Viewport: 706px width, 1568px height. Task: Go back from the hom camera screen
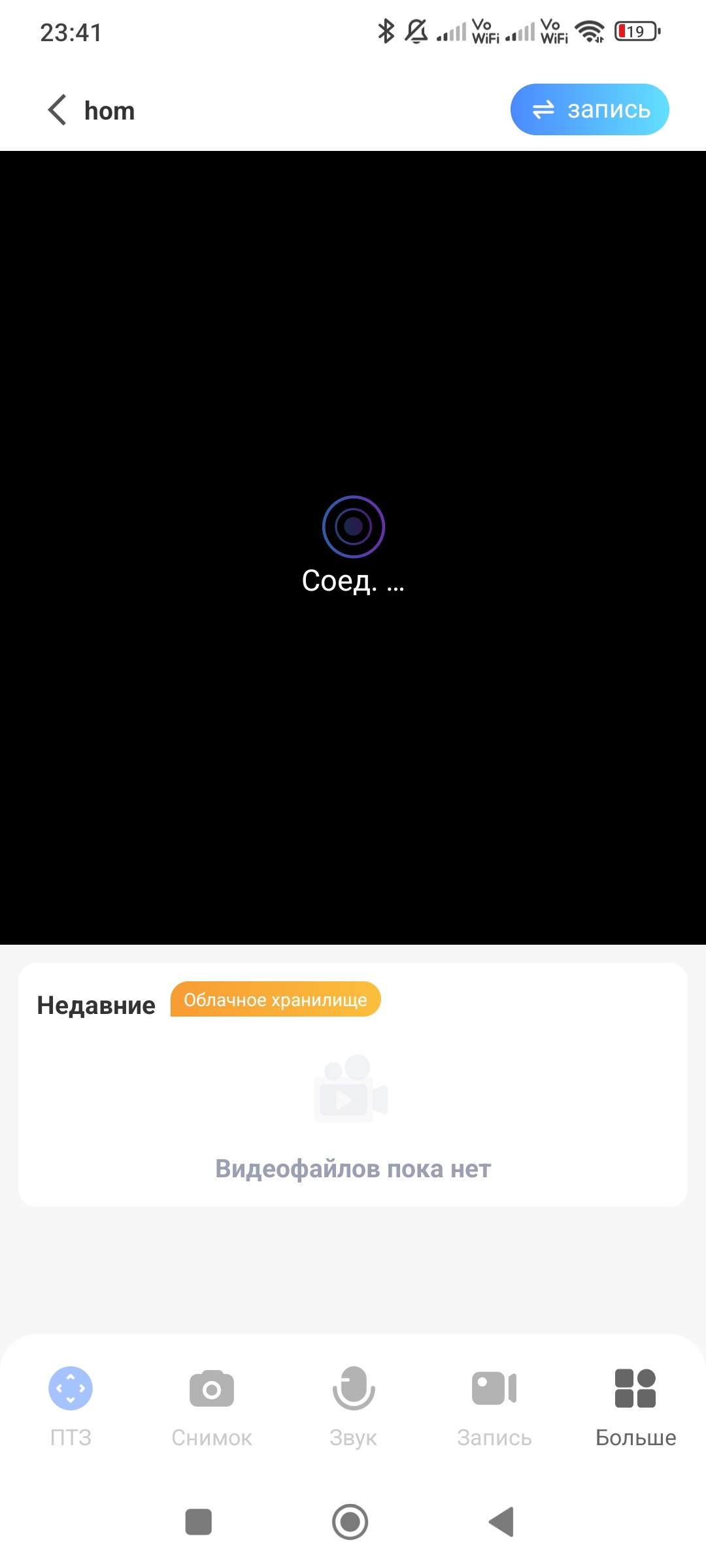tap(58, 110)
